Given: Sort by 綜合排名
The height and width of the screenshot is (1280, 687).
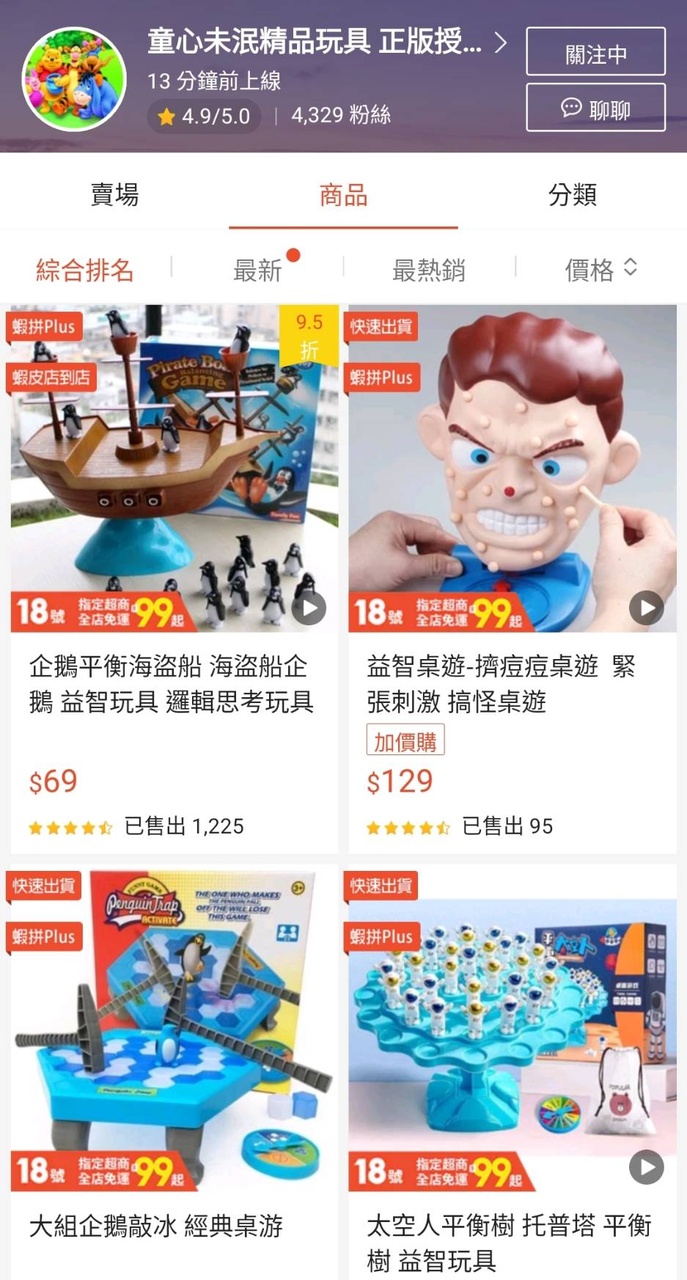Looking at the screenshot, I should [x=85, y=269].
